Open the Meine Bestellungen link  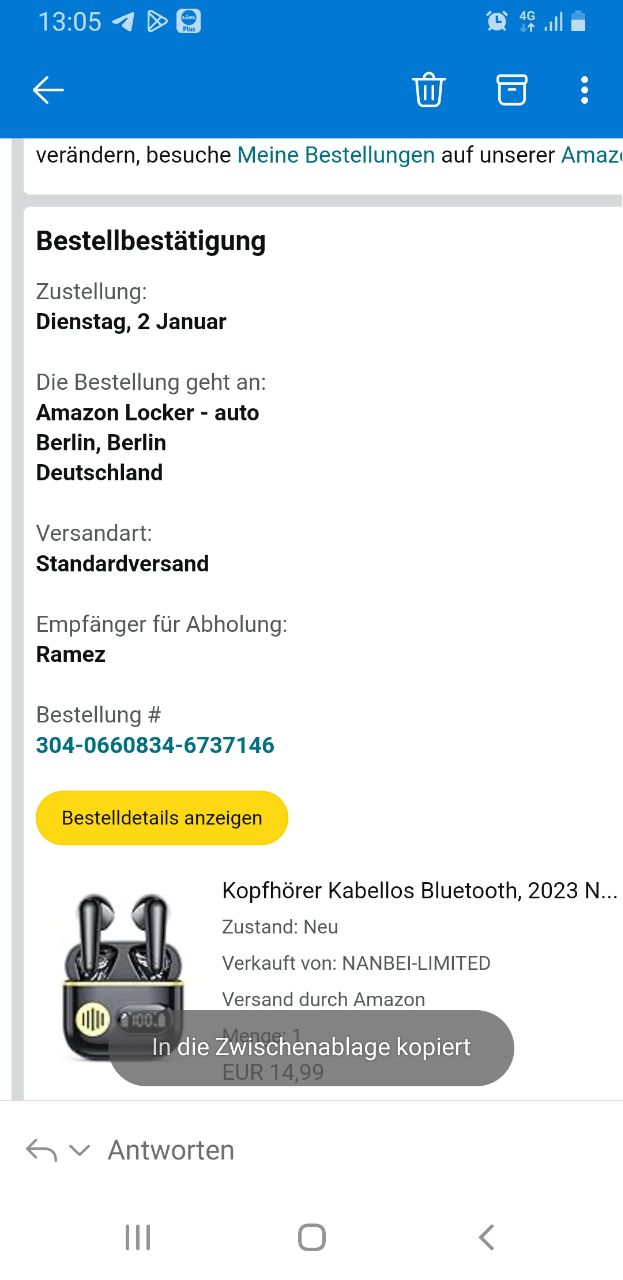coord(335,155)
